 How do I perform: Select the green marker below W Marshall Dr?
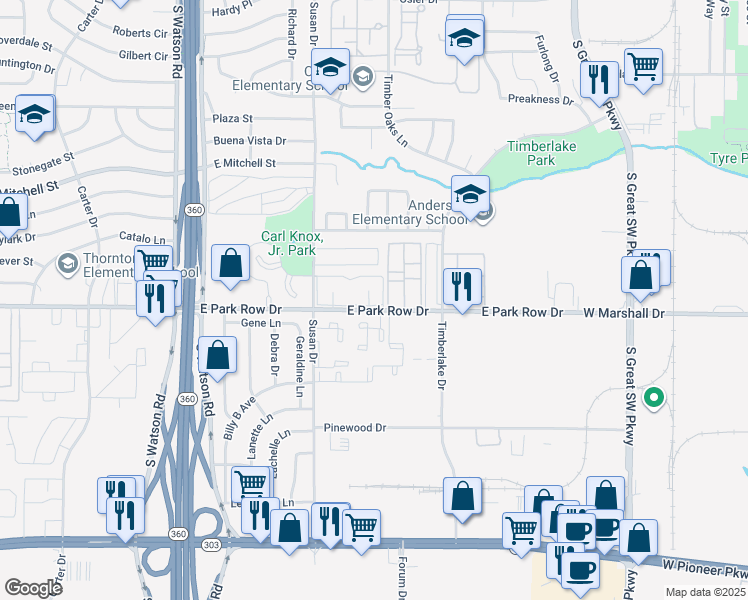(654, 398)
